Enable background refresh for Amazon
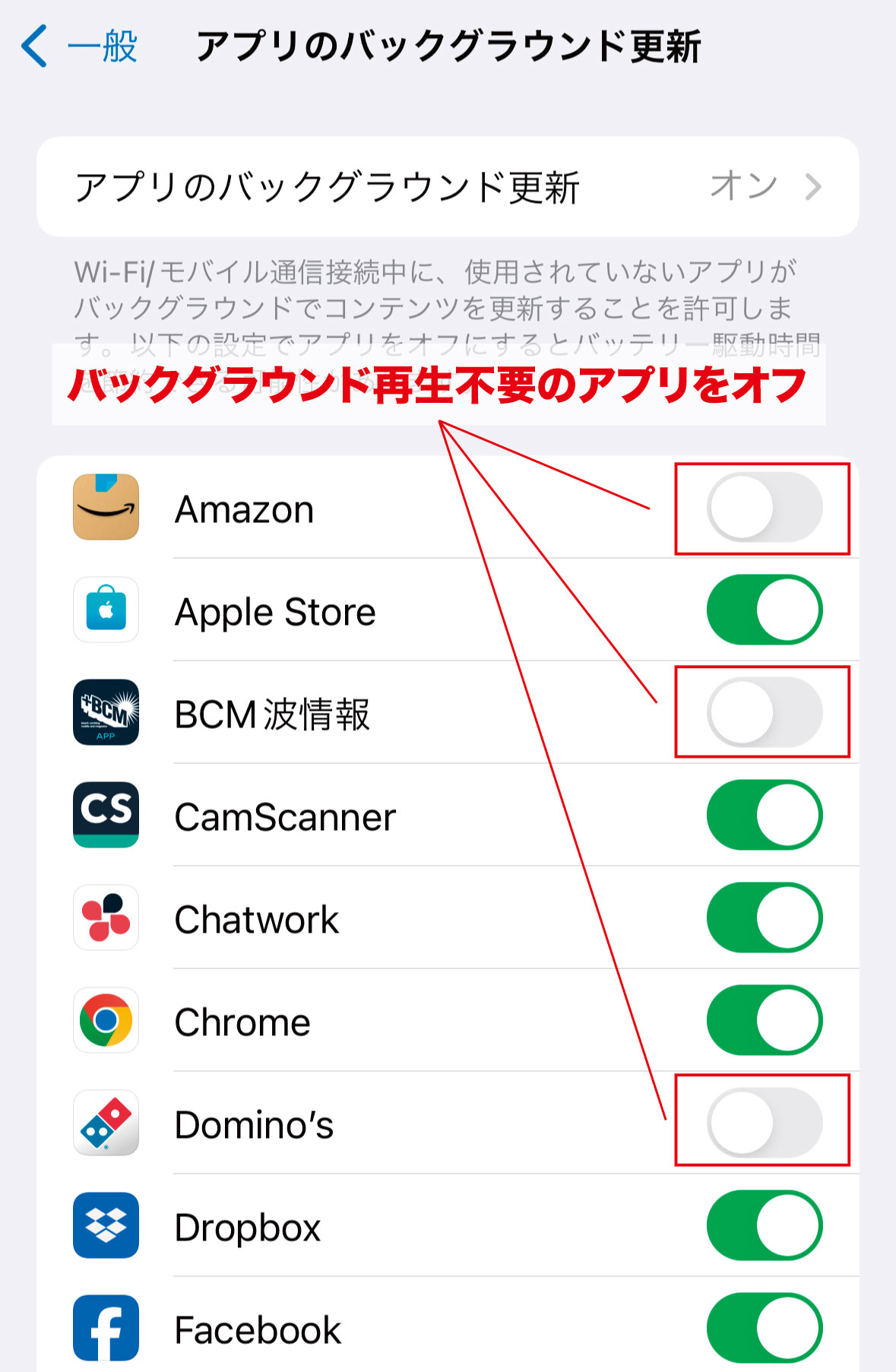Screen dimensions: 896x1372 (x=764, y=508)
